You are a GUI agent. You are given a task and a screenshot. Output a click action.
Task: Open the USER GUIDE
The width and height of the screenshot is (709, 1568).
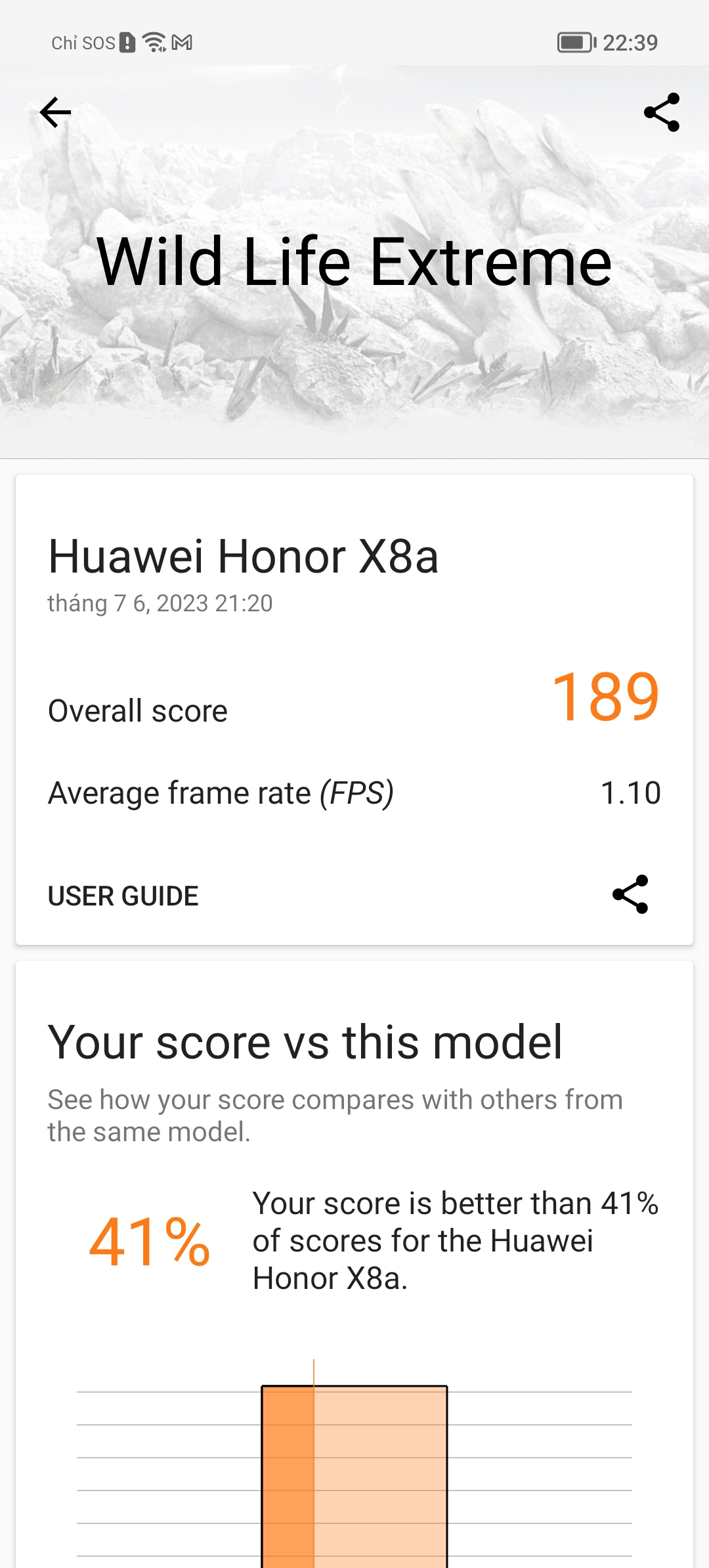point(123,896)
